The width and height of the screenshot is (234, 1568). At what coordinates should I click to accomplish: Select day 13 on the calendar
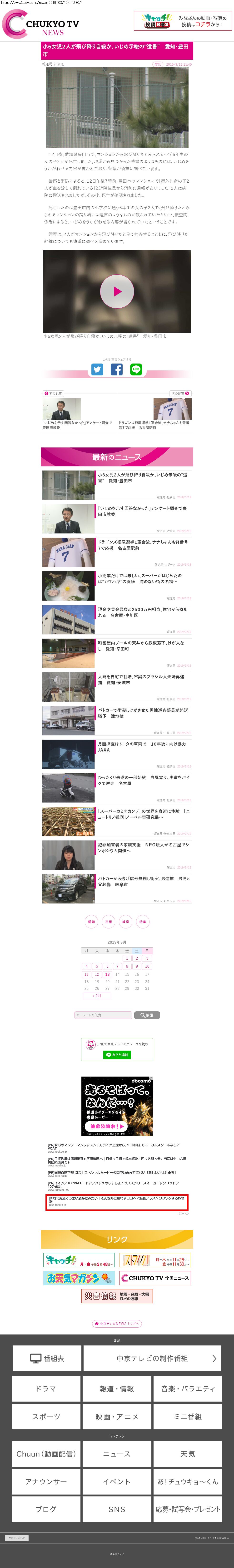107,975
